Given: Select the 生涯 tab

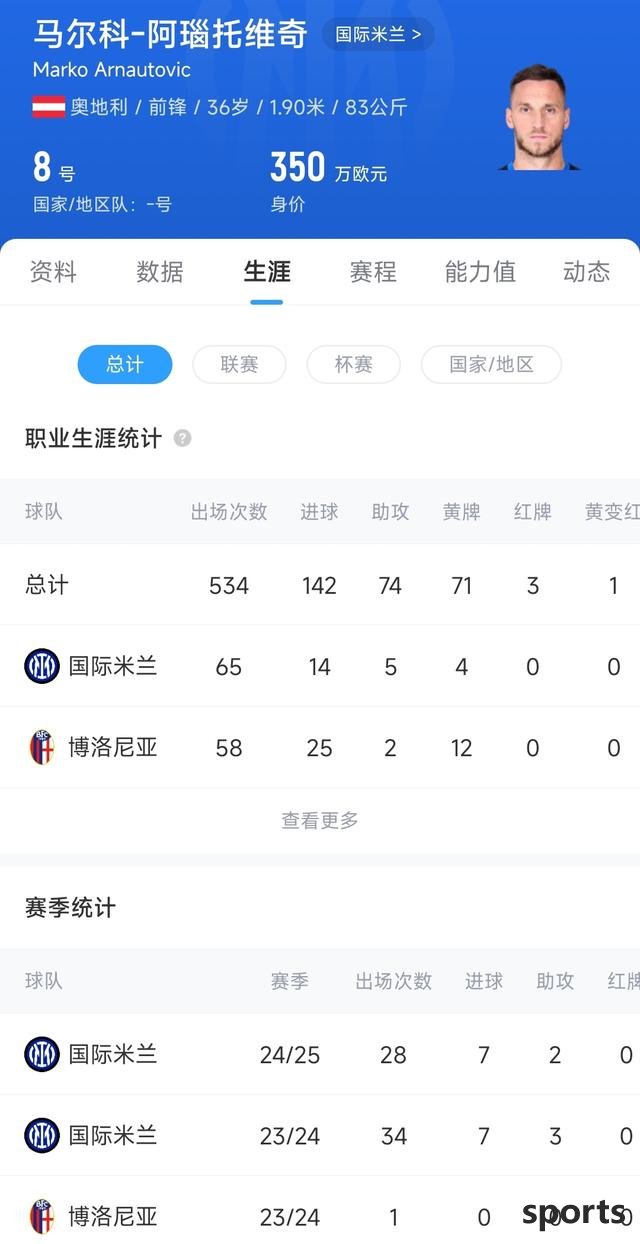Looking at the screenshot, I should 267,272.
